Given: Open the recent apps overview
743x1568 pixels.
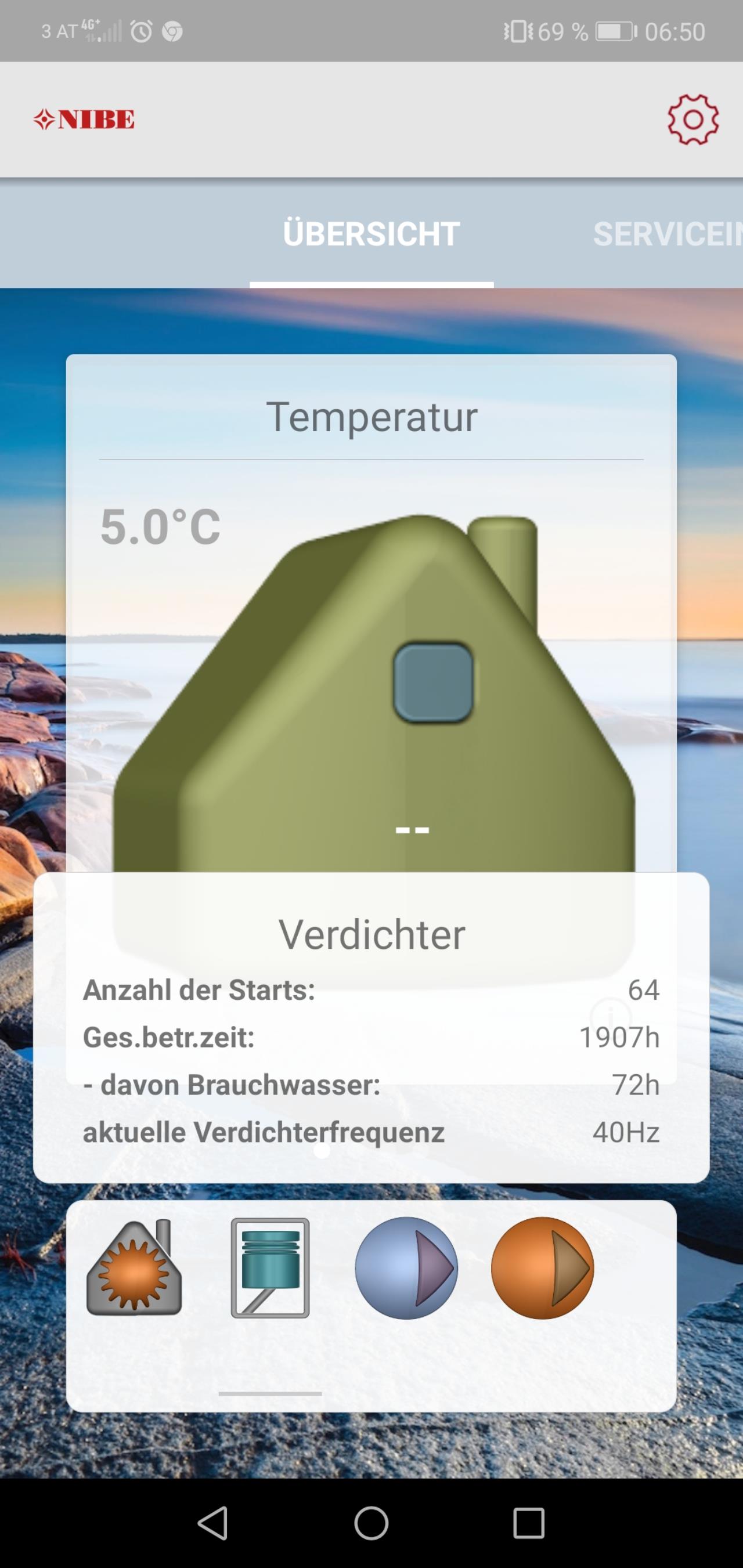Looking at the screenshot, I should 529,1523.
